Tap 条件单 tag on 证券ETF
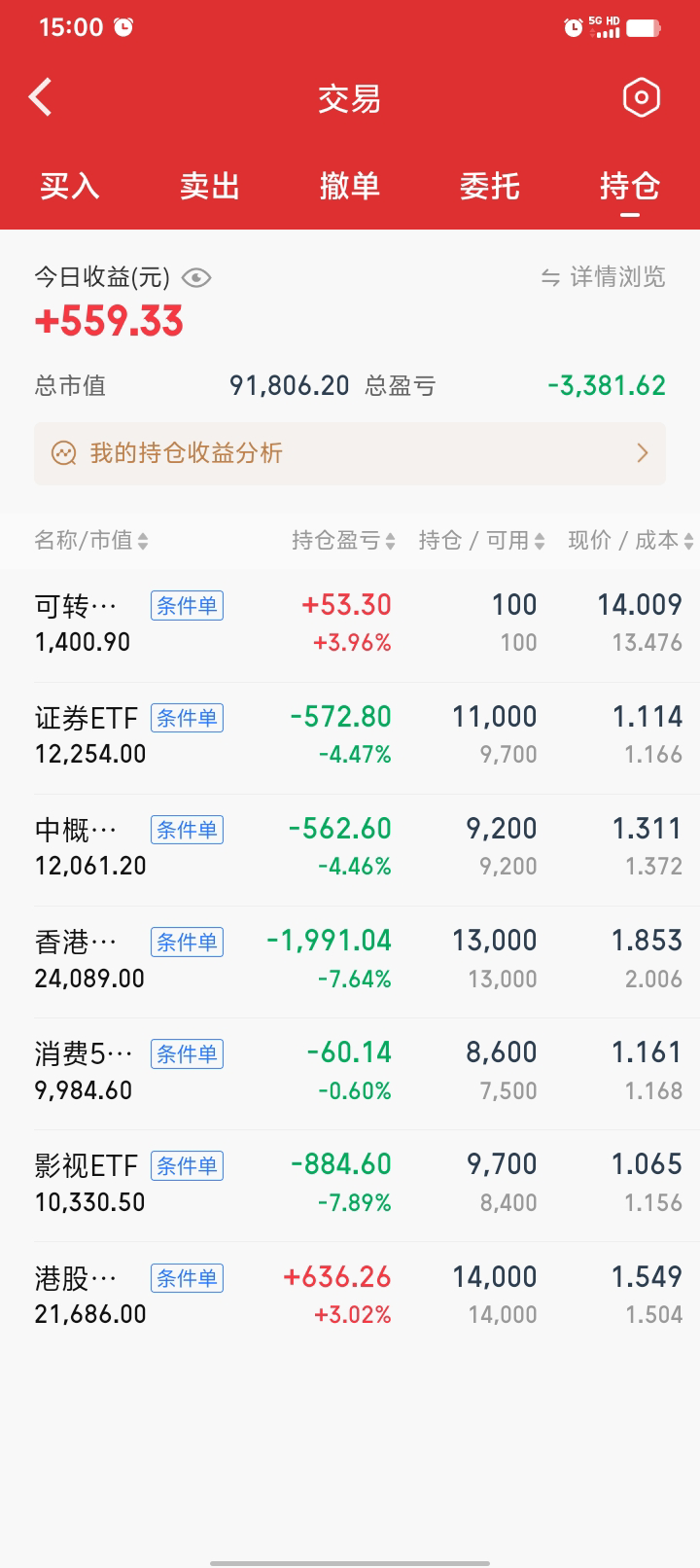 pos(187,718)
